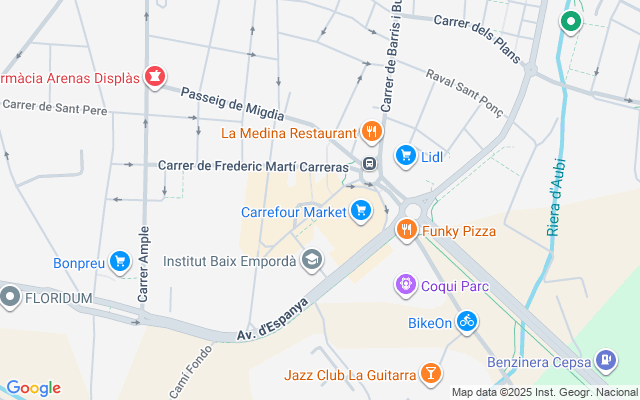
Task: Select the Coqui Parc marker
Action: (x=405, y=286)
